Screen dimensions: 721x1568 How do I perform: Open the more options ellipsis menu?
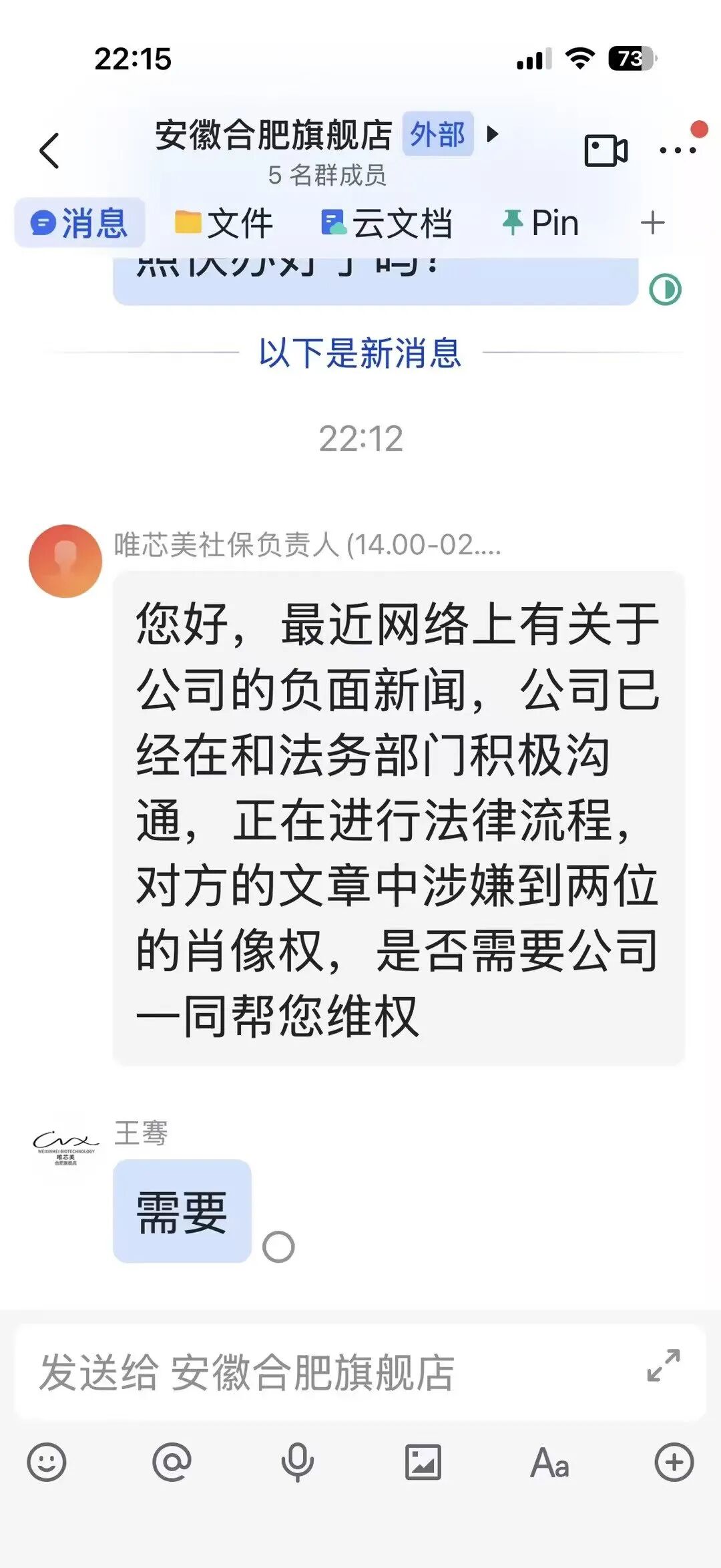click(x=676, y=150)
